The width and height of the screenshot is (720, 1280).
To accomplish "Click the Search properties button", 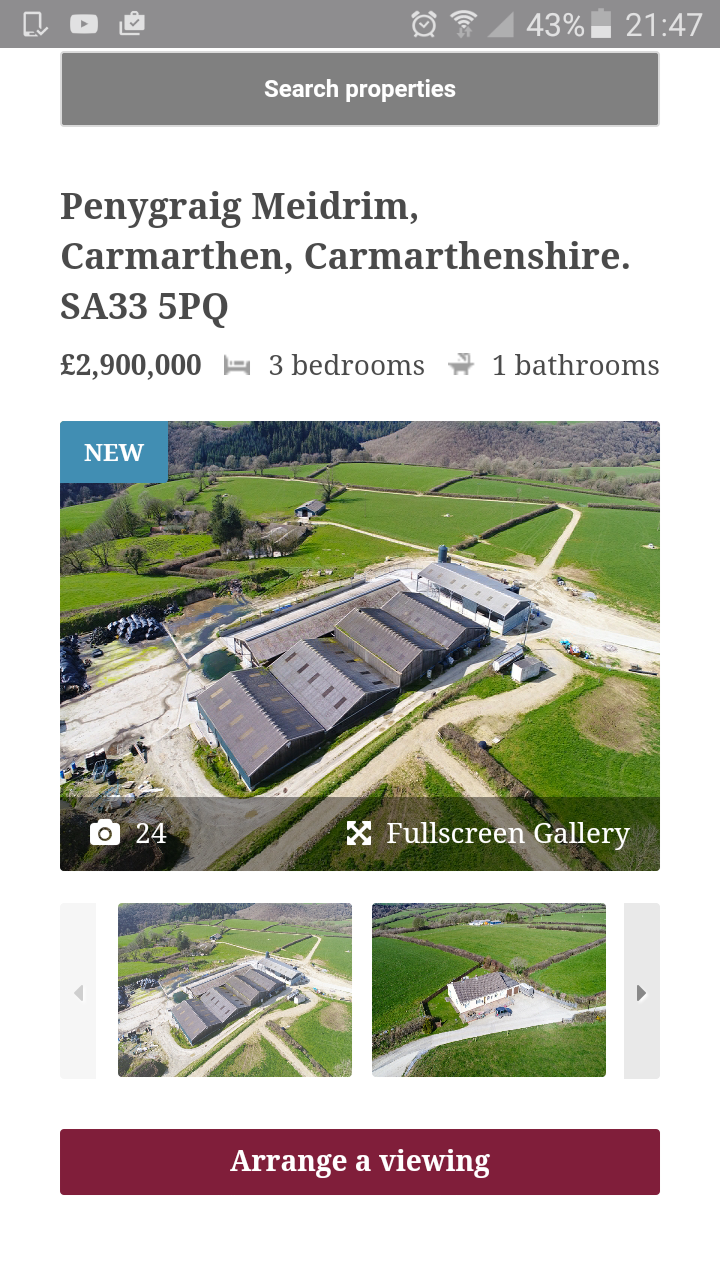I will coord(360,88).
